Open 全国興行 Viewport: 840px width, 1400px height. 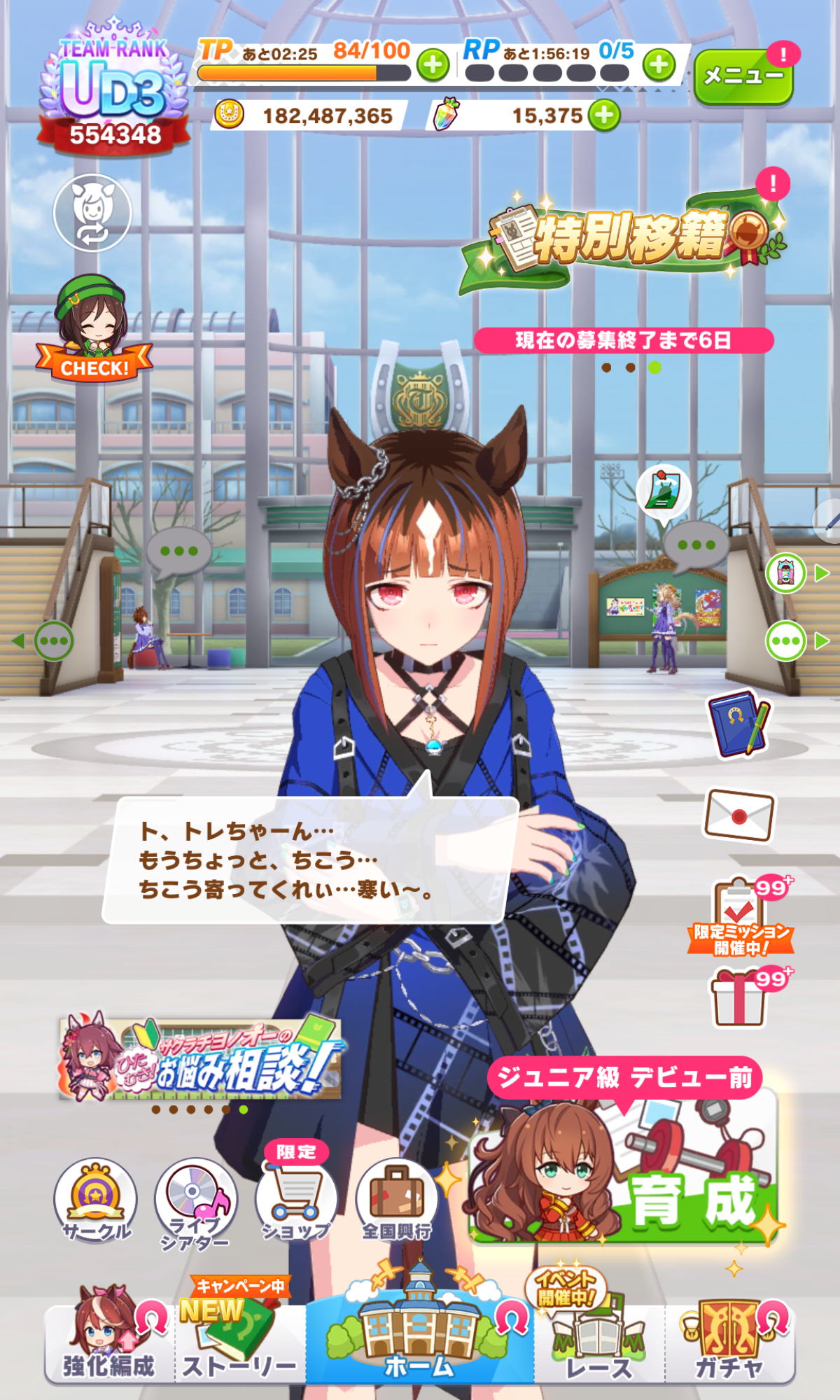coord(397,1200)
